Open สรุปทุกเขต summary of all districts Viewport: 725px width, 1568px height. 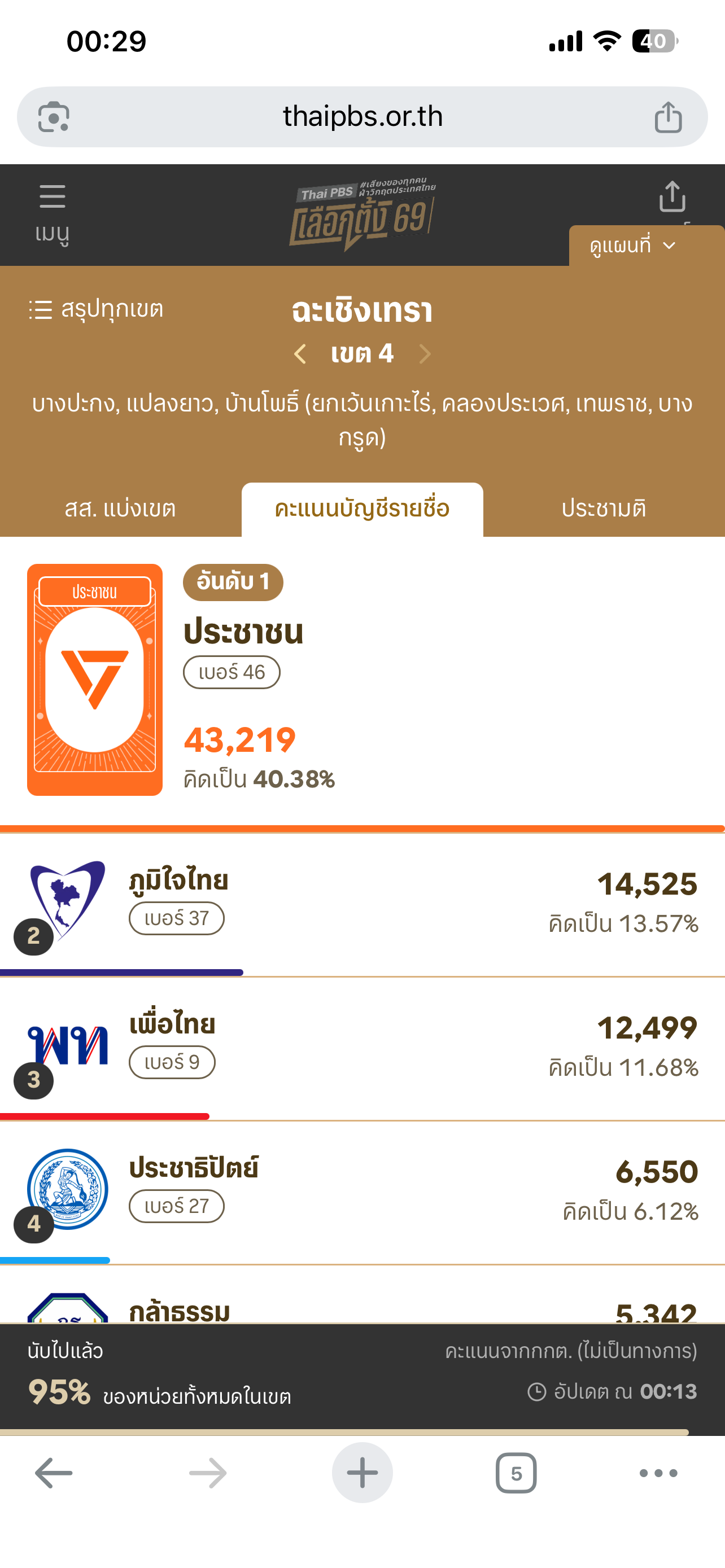96,309
